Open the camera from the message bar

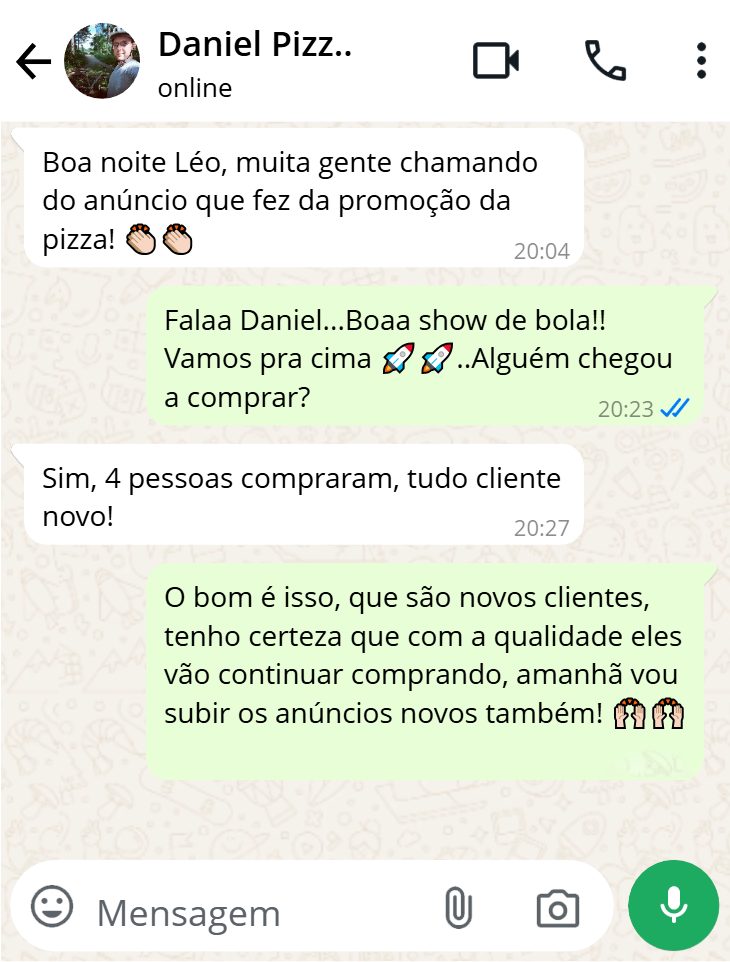click(x=557, y=909)
